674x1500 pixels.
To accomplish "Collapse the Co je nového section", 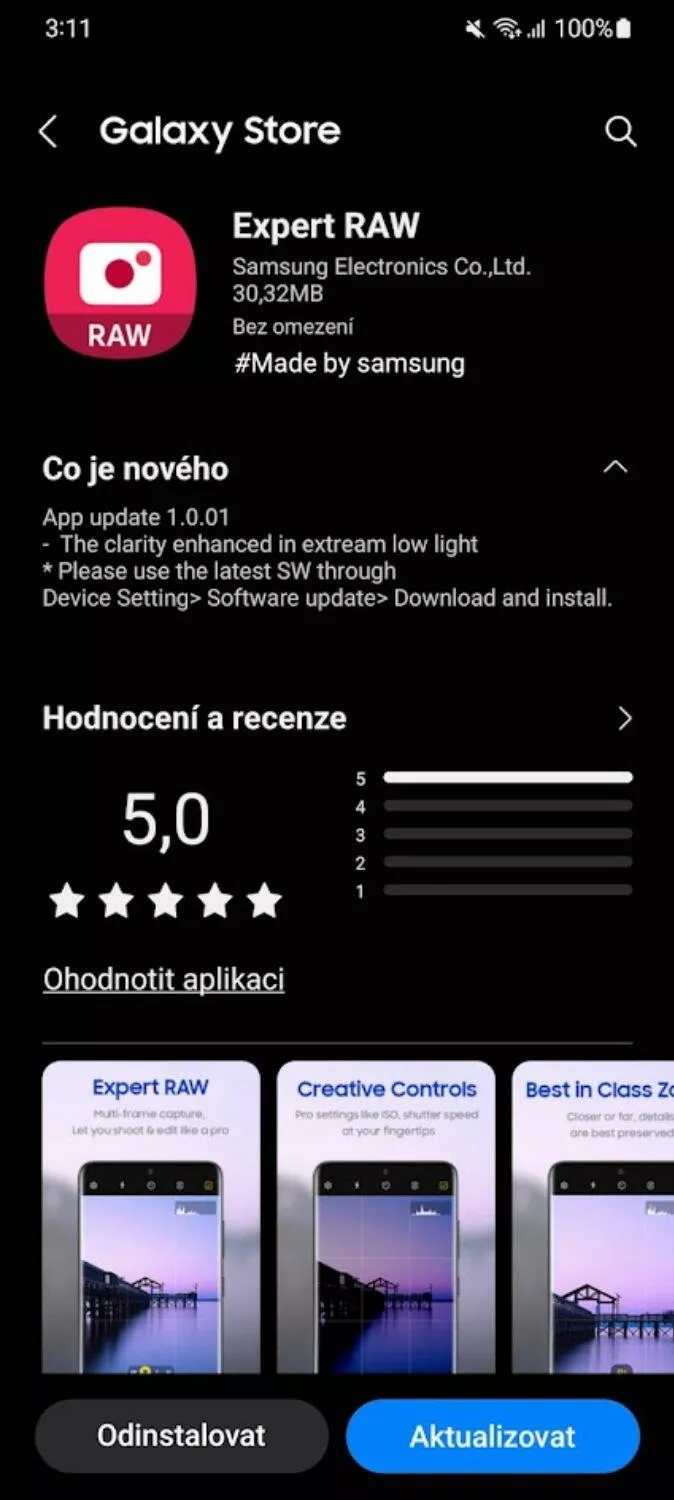I will pos(617,467).
